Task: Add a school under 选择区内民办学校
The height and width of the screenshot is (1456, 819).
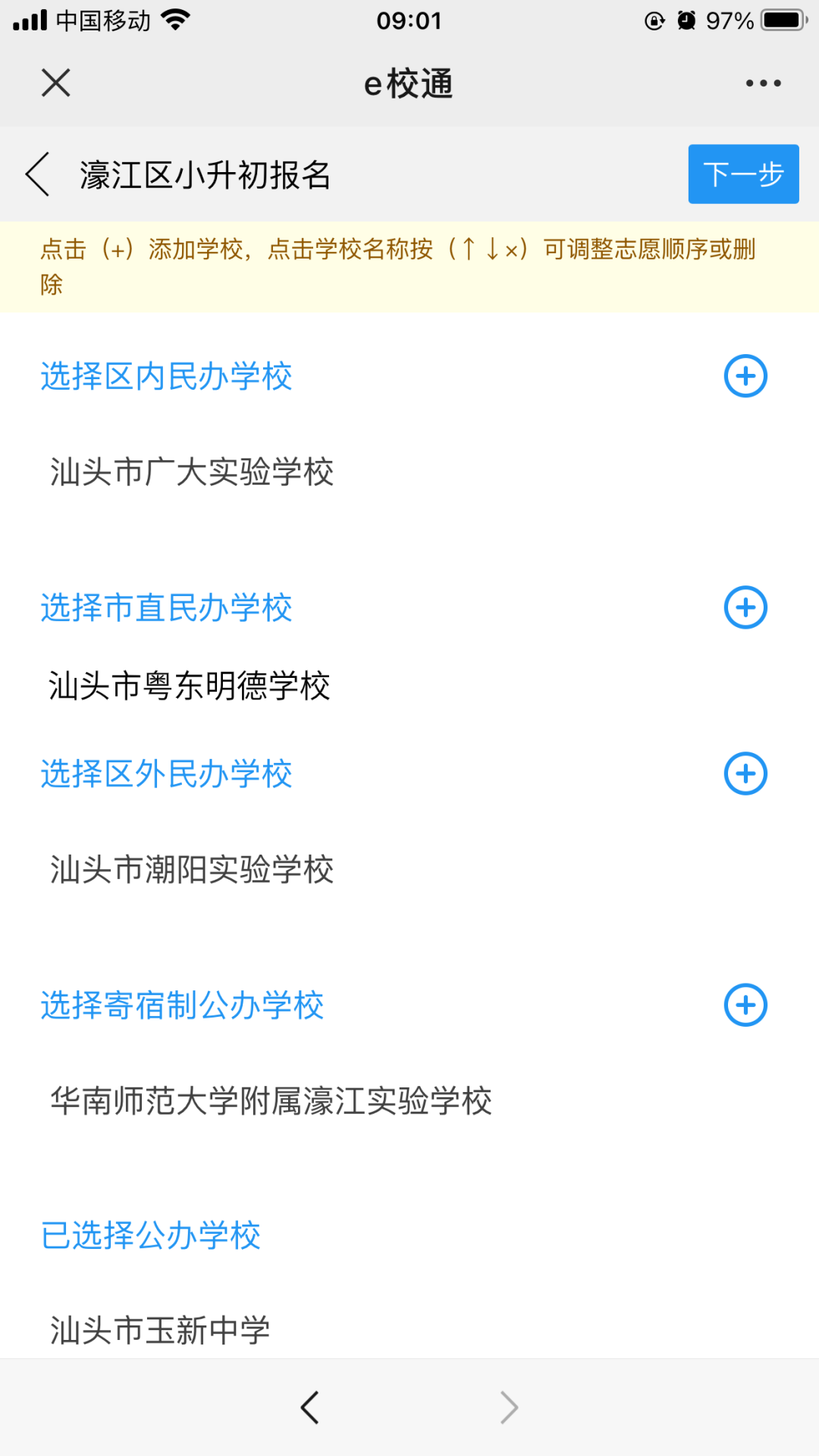Action: point(745,375)
